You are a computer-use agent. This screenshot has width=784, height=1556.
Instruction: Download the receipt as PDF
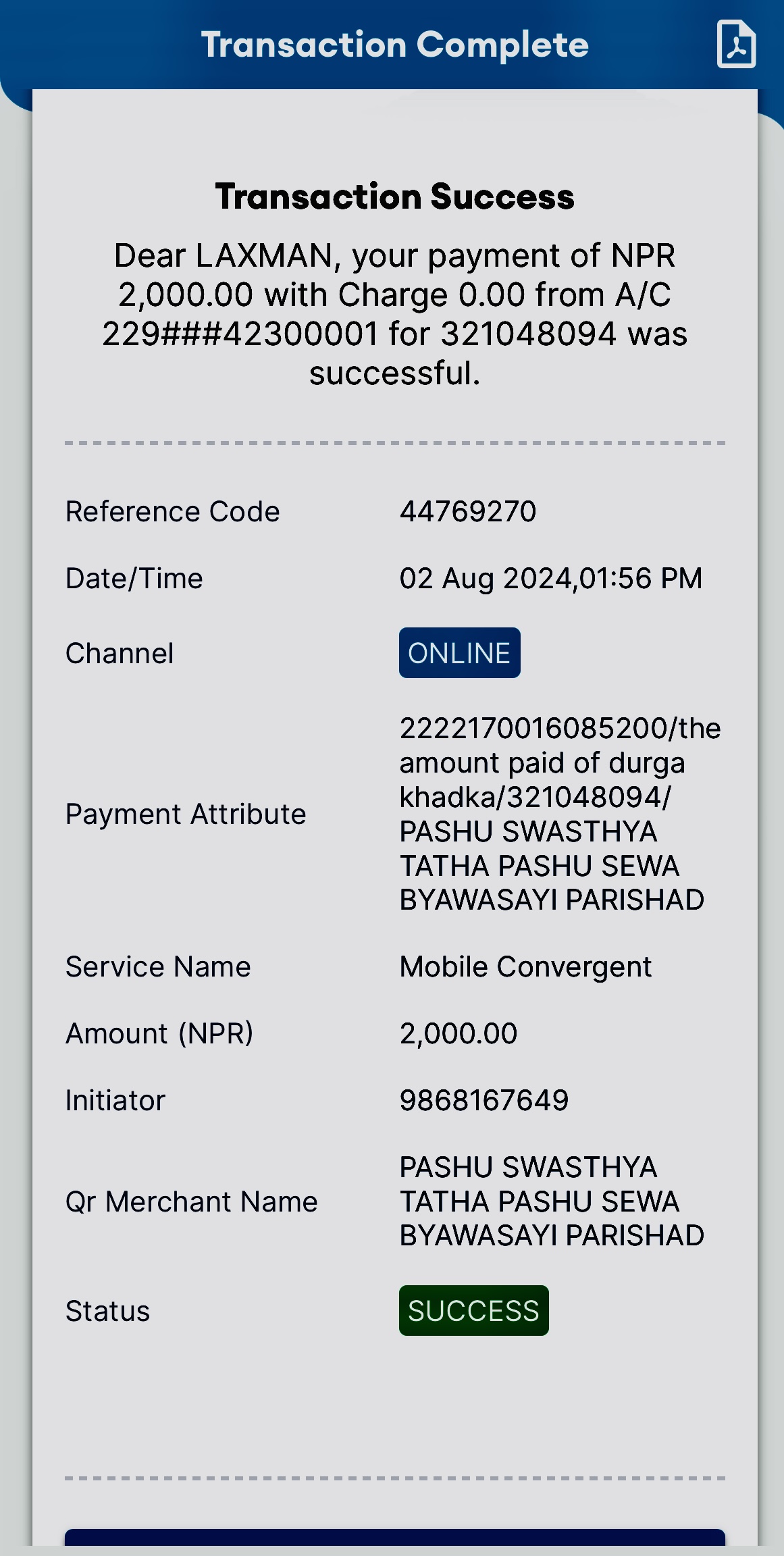coord(736,44)
